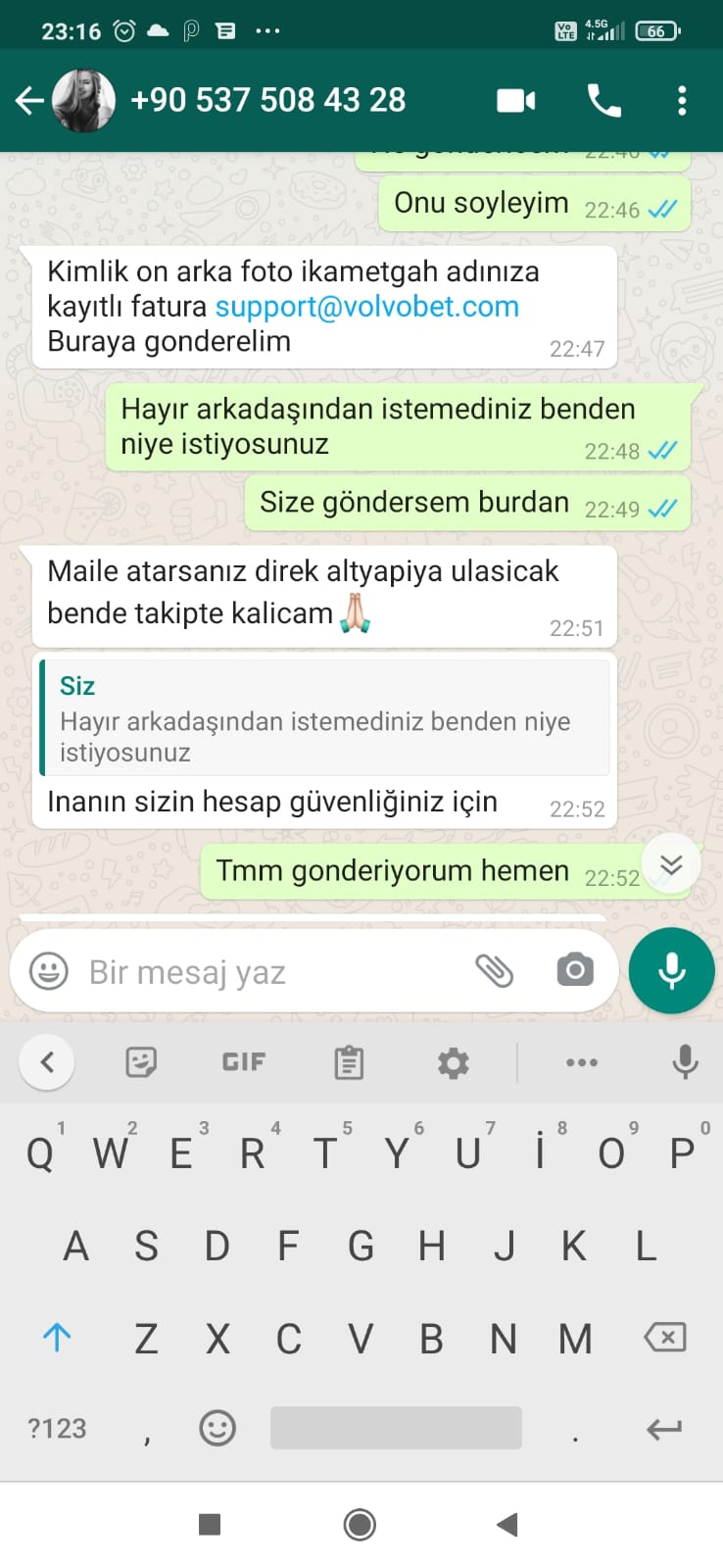
Task: Open keyboard settings gear
Action: (x=453, y=1062)
